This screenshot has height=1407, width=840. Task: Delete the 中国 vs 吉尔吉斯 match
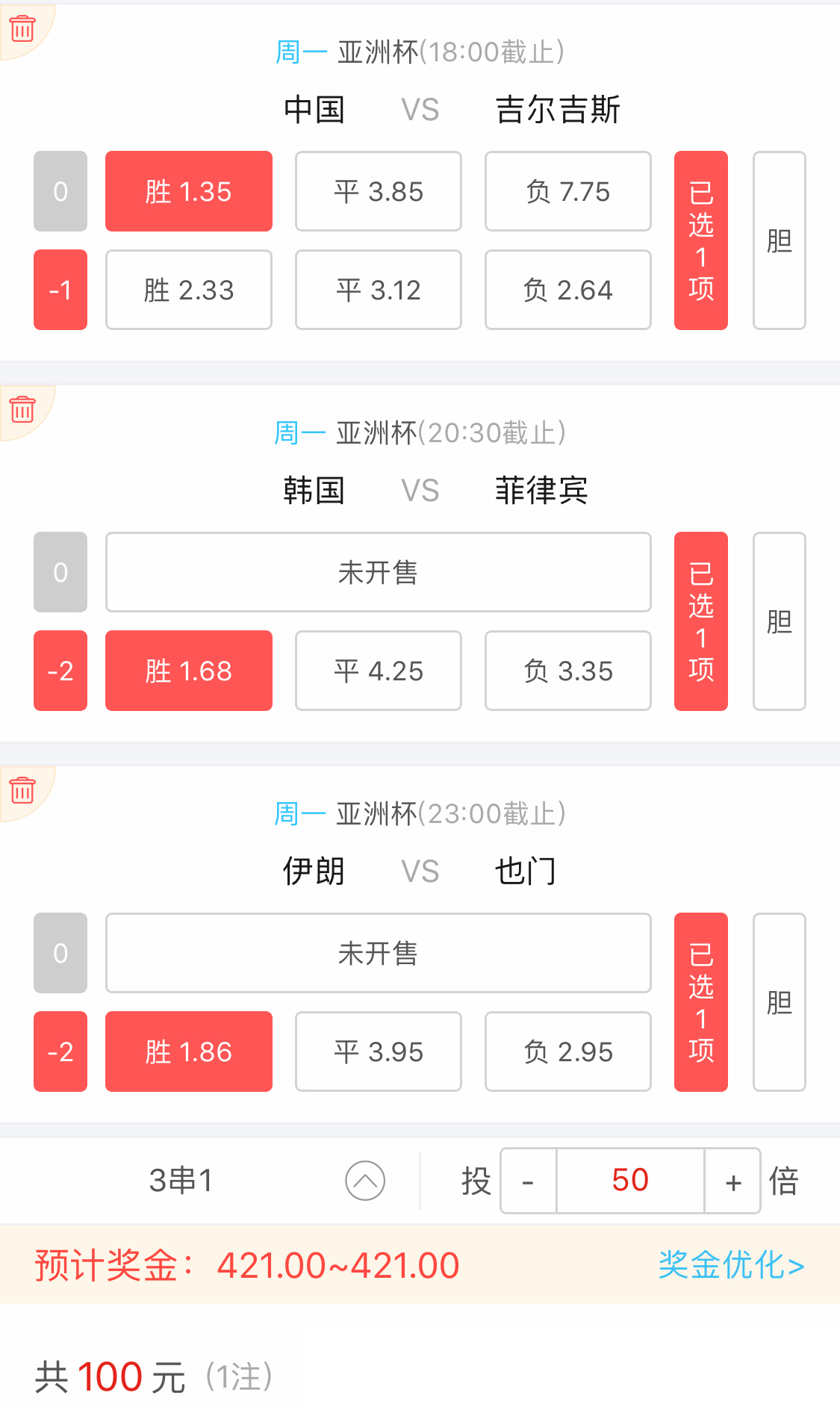point(22,28)
